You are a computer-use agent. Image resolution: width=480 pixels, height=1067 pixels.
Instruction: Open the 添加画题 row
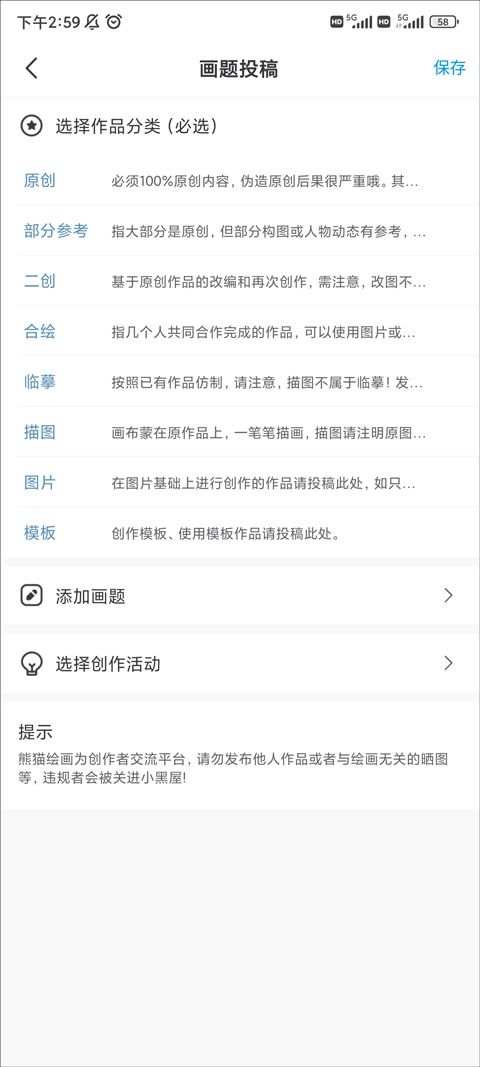tap(240, 596)
